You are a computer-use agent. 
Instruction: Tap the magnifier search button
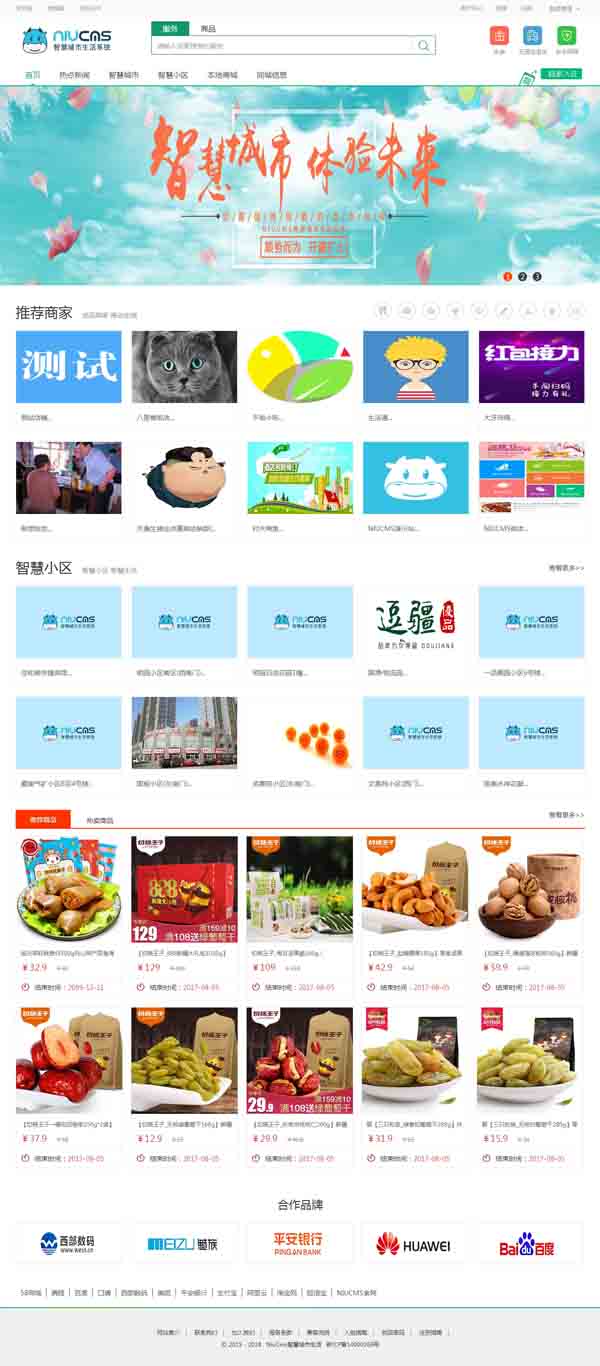point(424,45)
